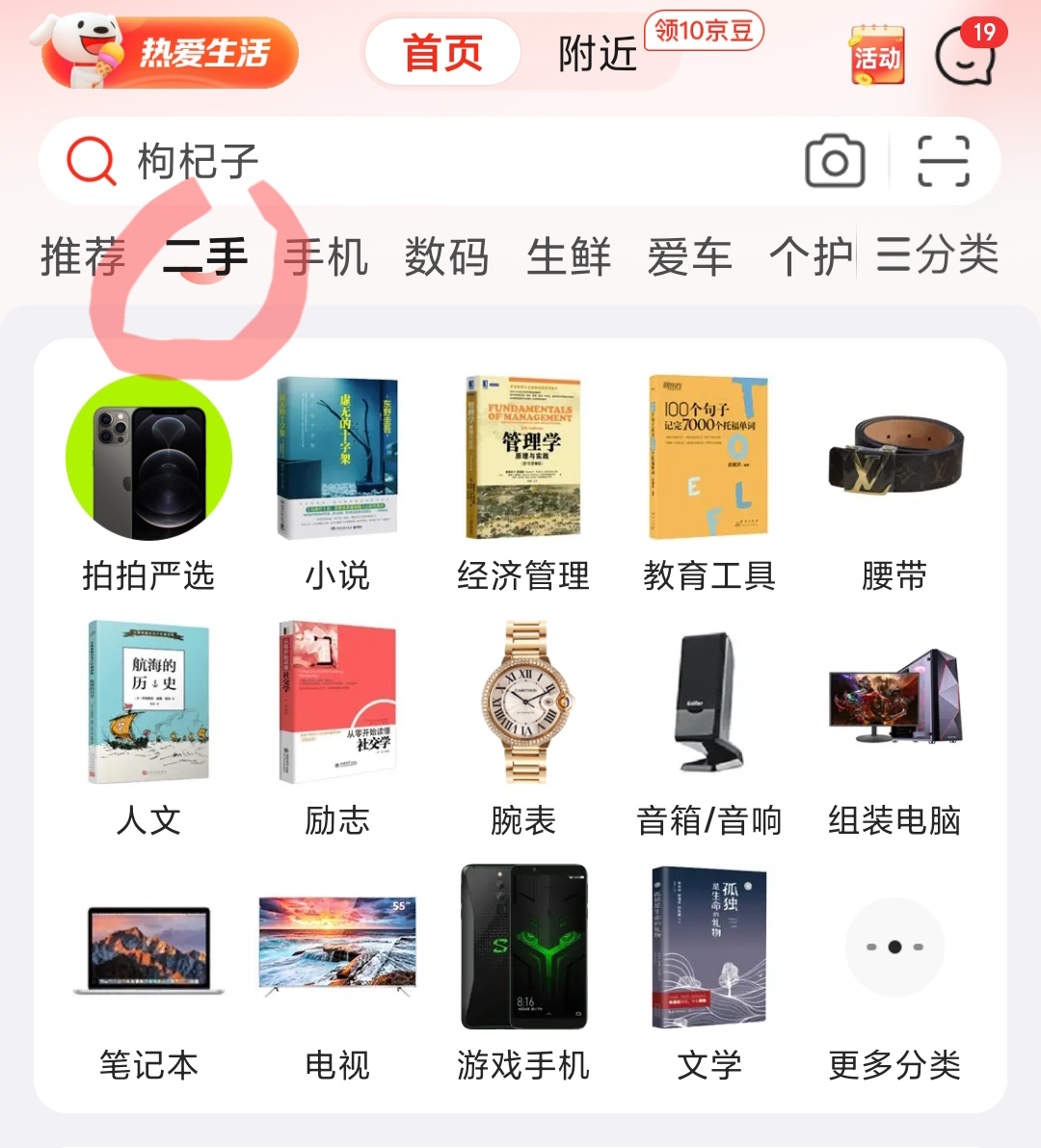Screen dimensions: 1041x1148
Task: Open the messages icon with 19 badge
Action: (x=967, y=55)
